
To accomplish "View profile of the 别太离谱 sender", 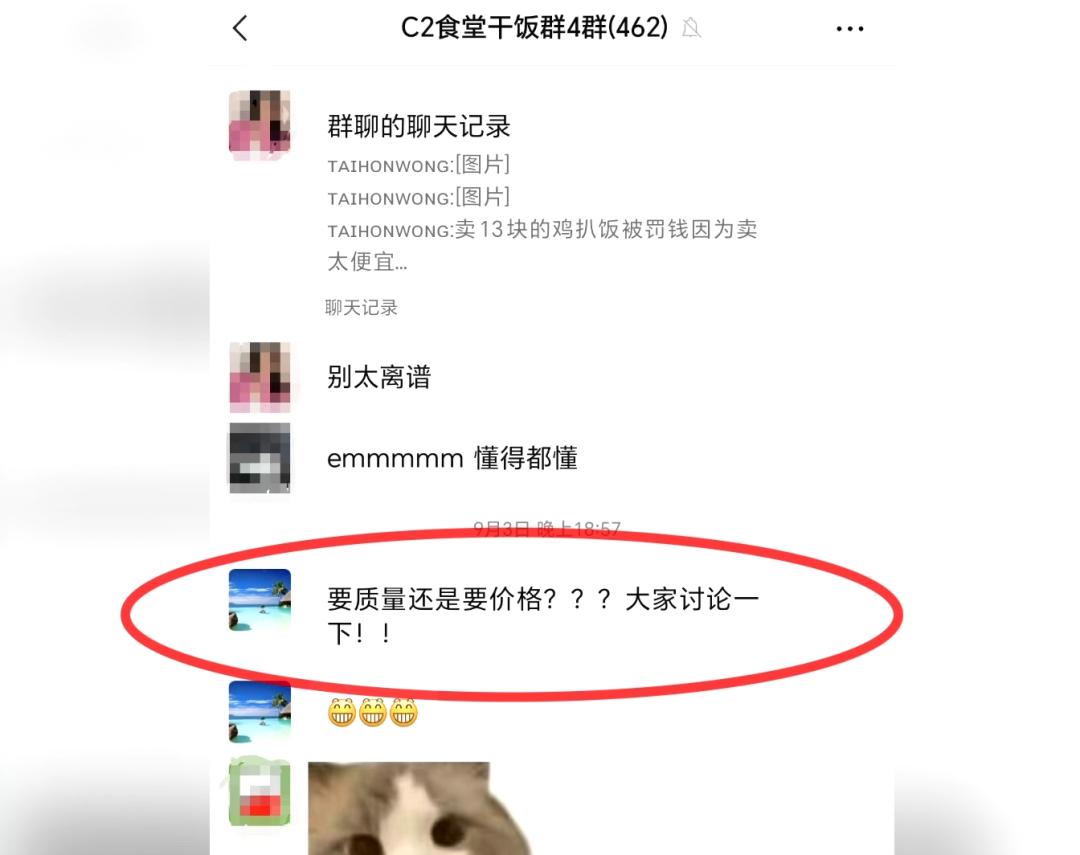I will pos(259,377).
